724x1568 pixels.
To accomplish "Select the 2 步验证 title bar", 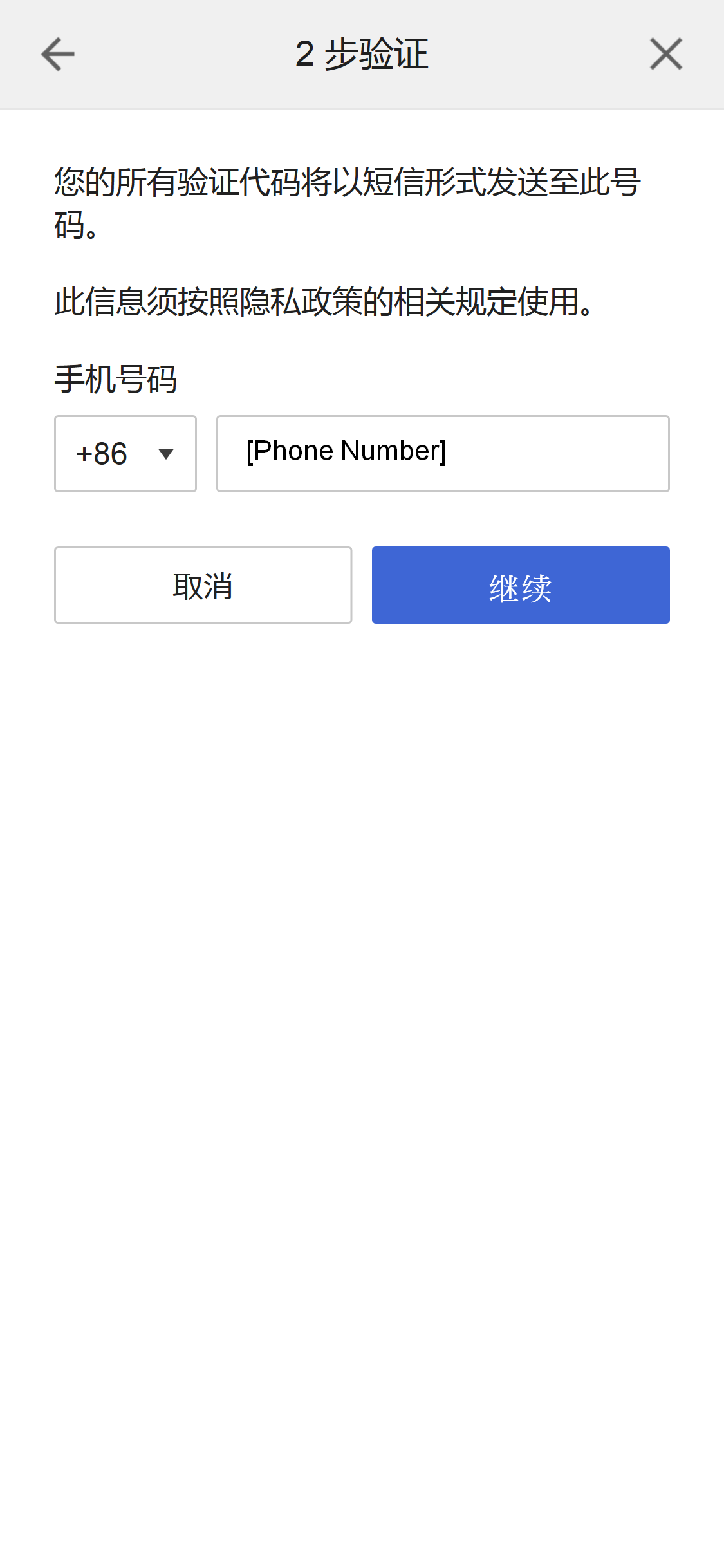I will [x=362, y=54].
